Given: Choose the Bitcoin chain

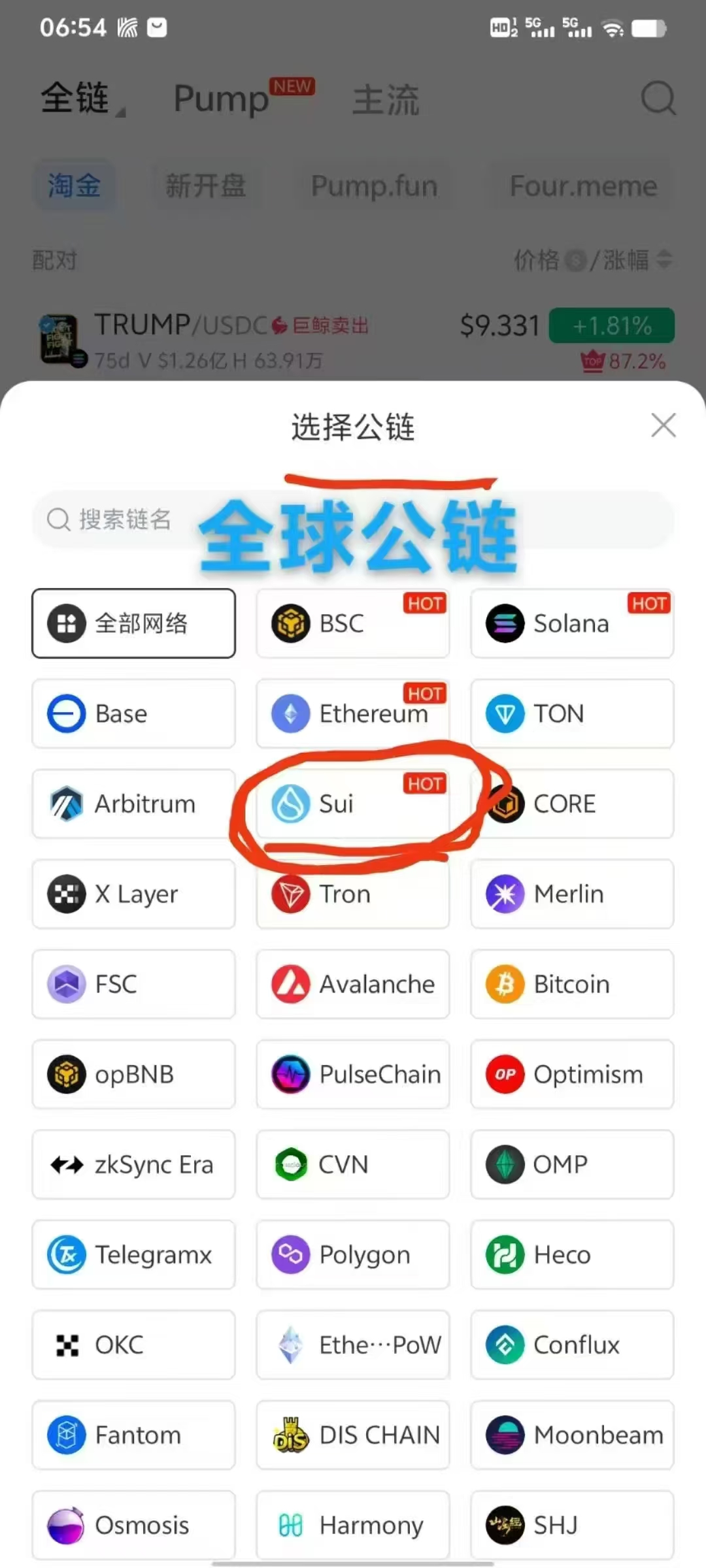Looking at the screenshot, I should (x=571, y=984).
